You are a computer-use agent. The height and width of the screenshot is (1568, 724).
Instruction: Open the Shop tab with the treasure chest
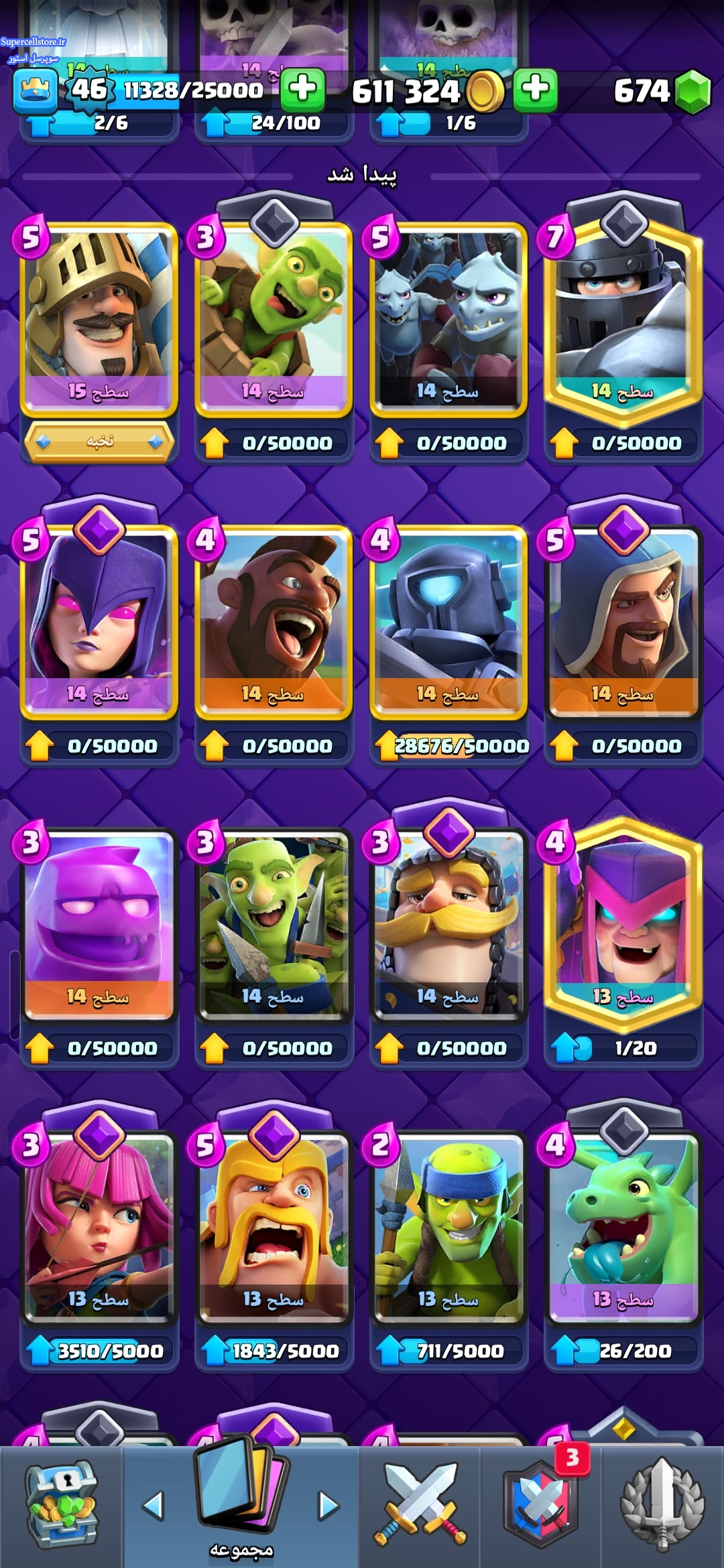(62, 1504)
